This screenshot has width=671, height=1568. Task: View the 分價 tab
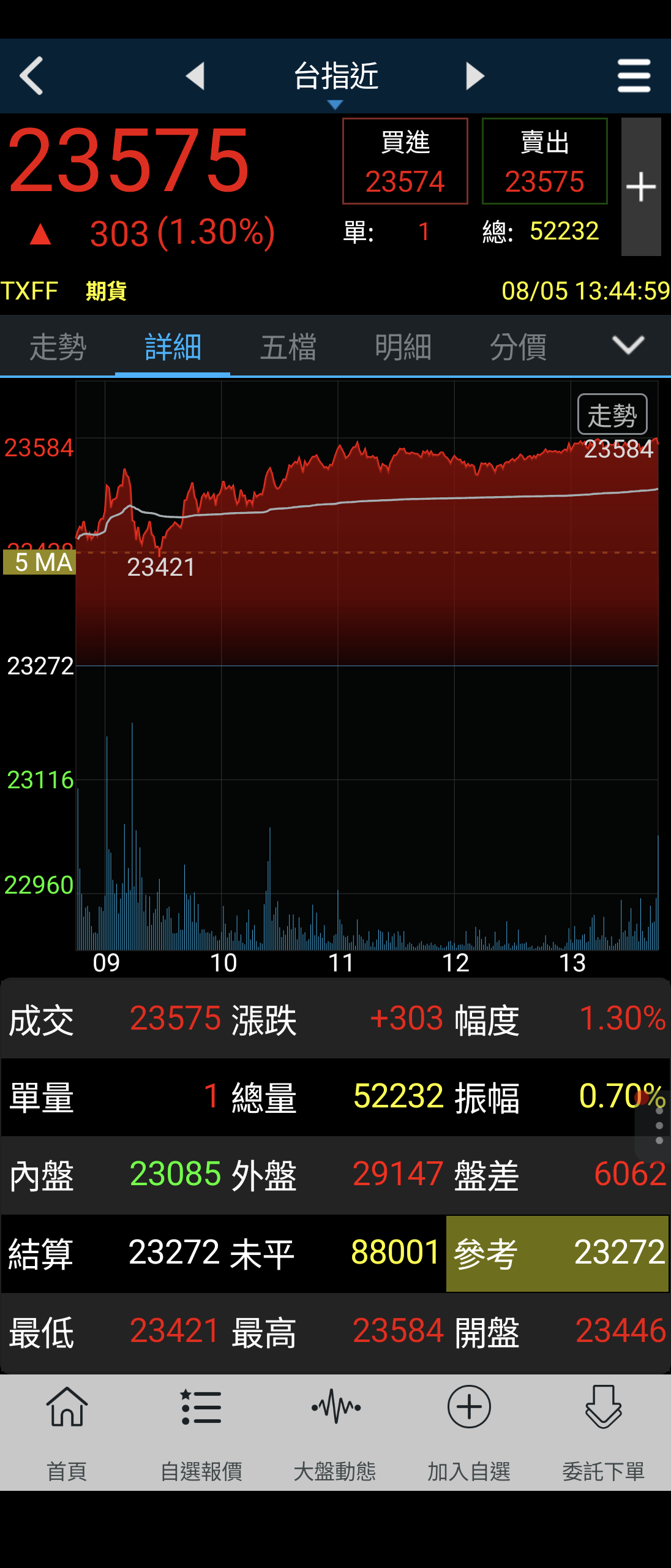click(x=518, y=347)
